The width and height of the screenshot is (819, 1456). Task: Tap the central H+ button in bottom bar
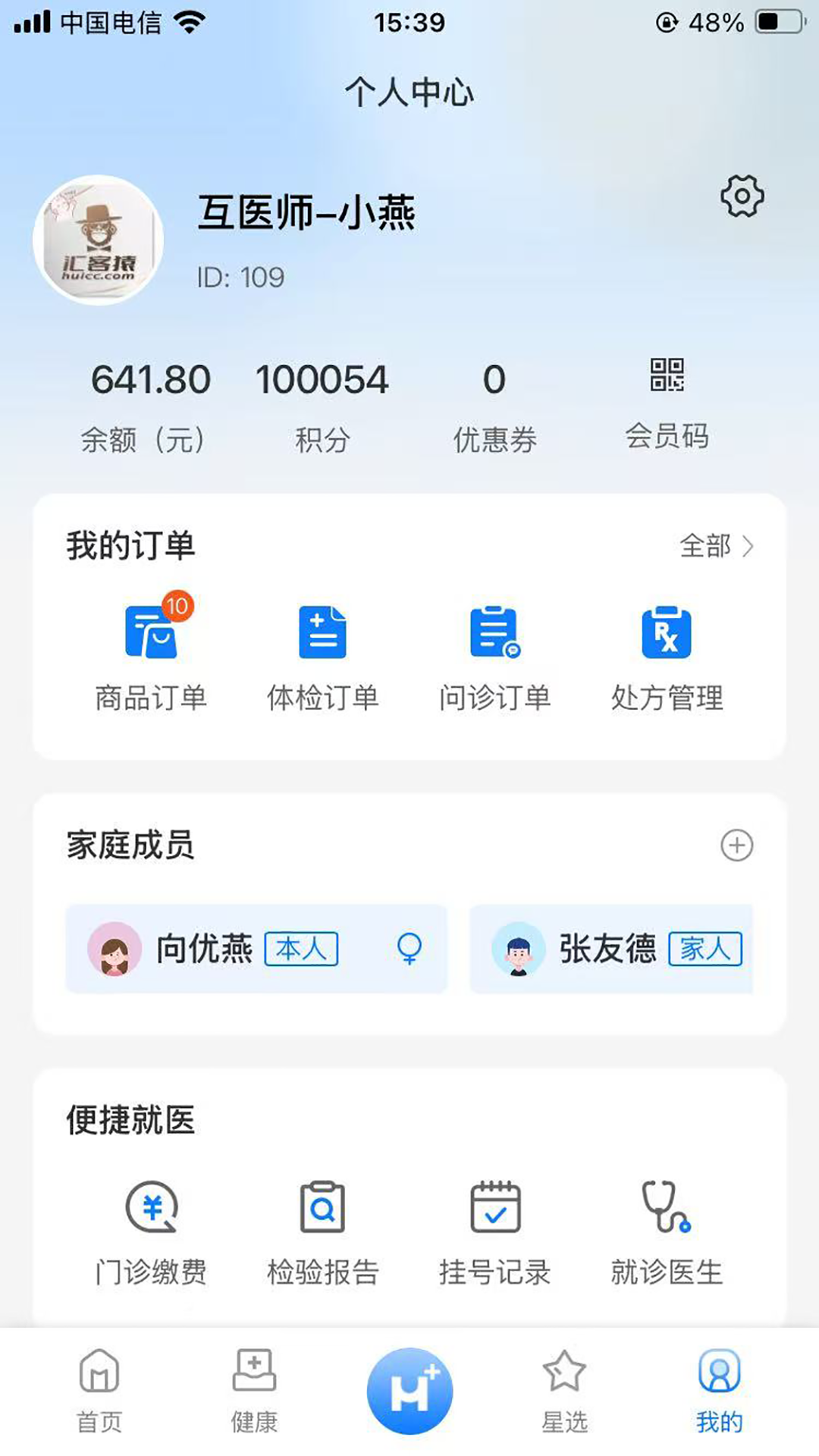(409, 1388)
